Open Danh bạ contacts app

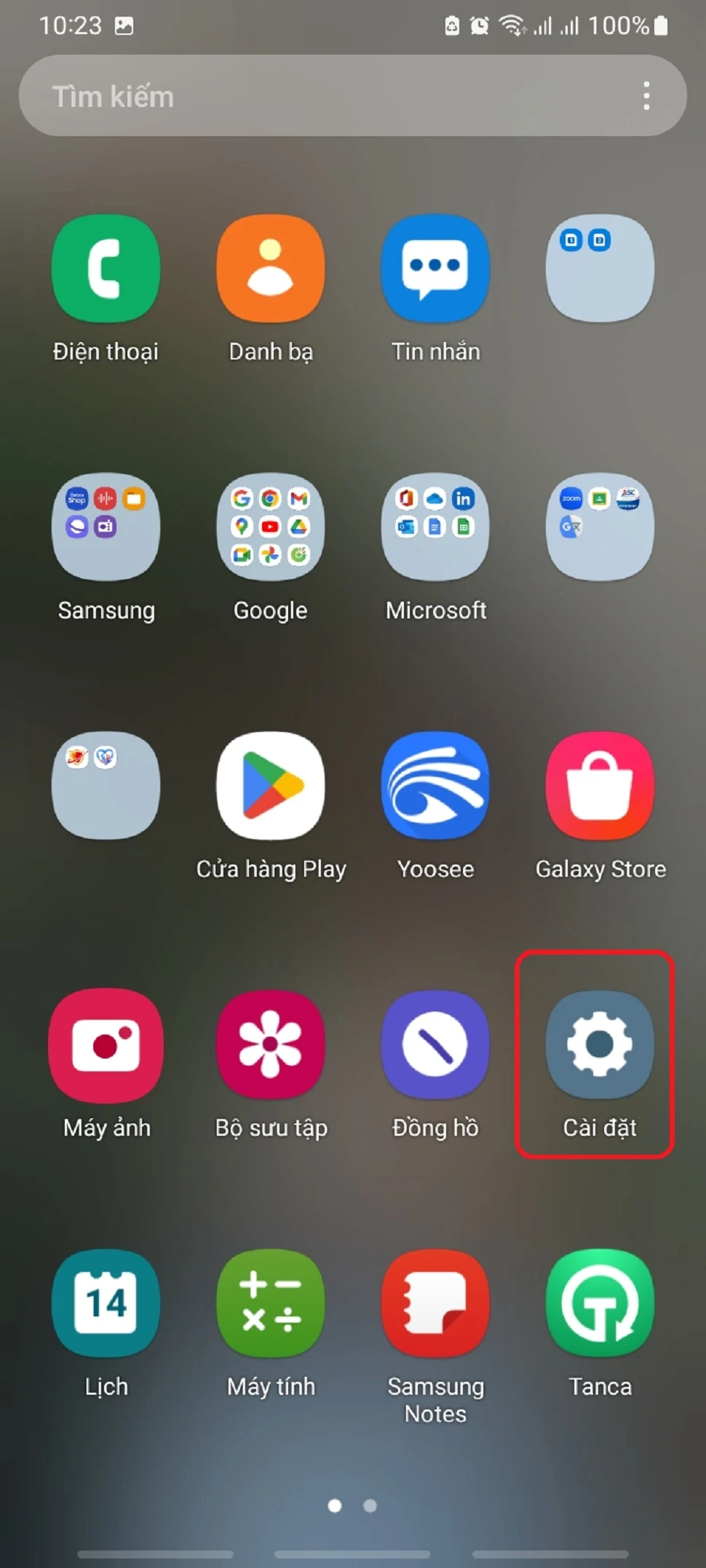271,268
